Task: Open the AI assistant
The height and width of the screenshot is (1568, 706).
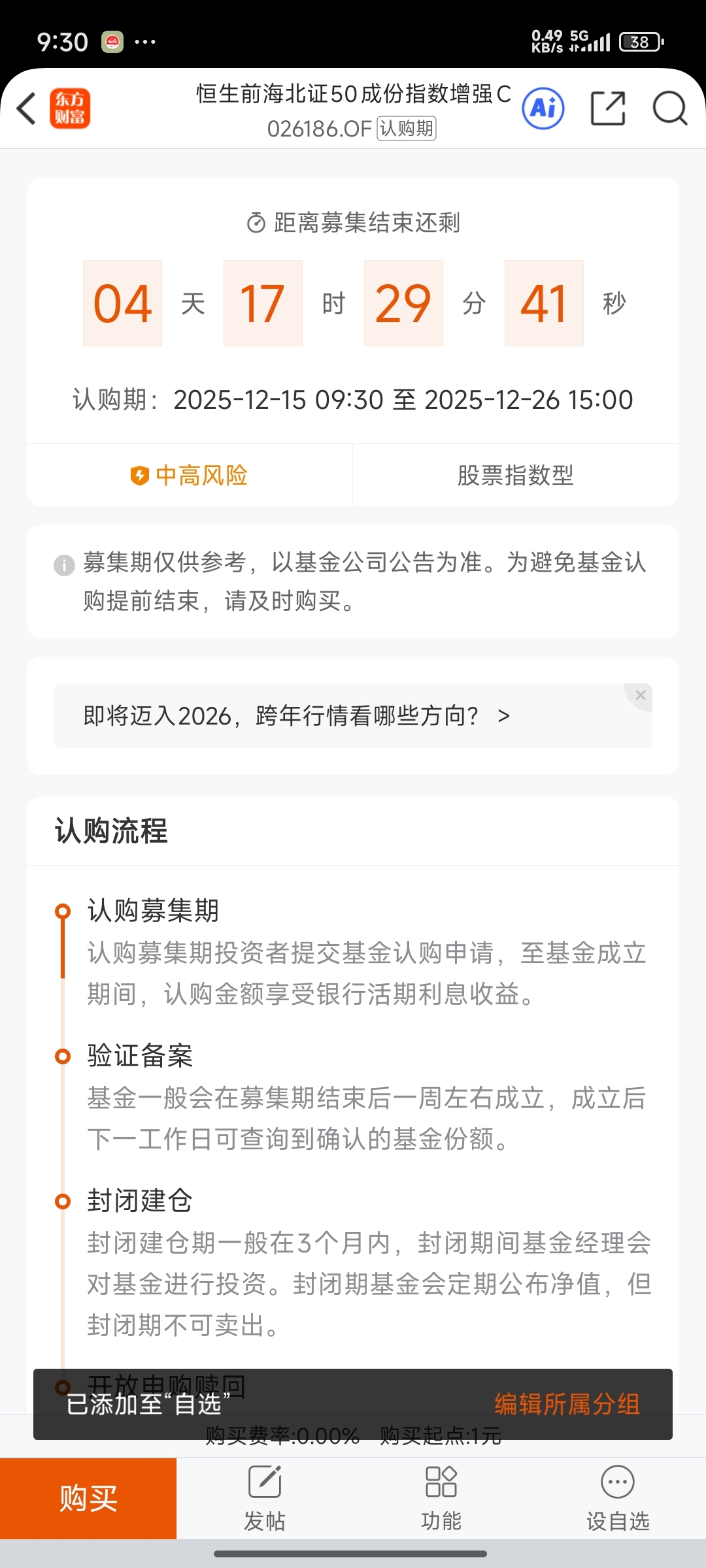Action: click(543, 108)
